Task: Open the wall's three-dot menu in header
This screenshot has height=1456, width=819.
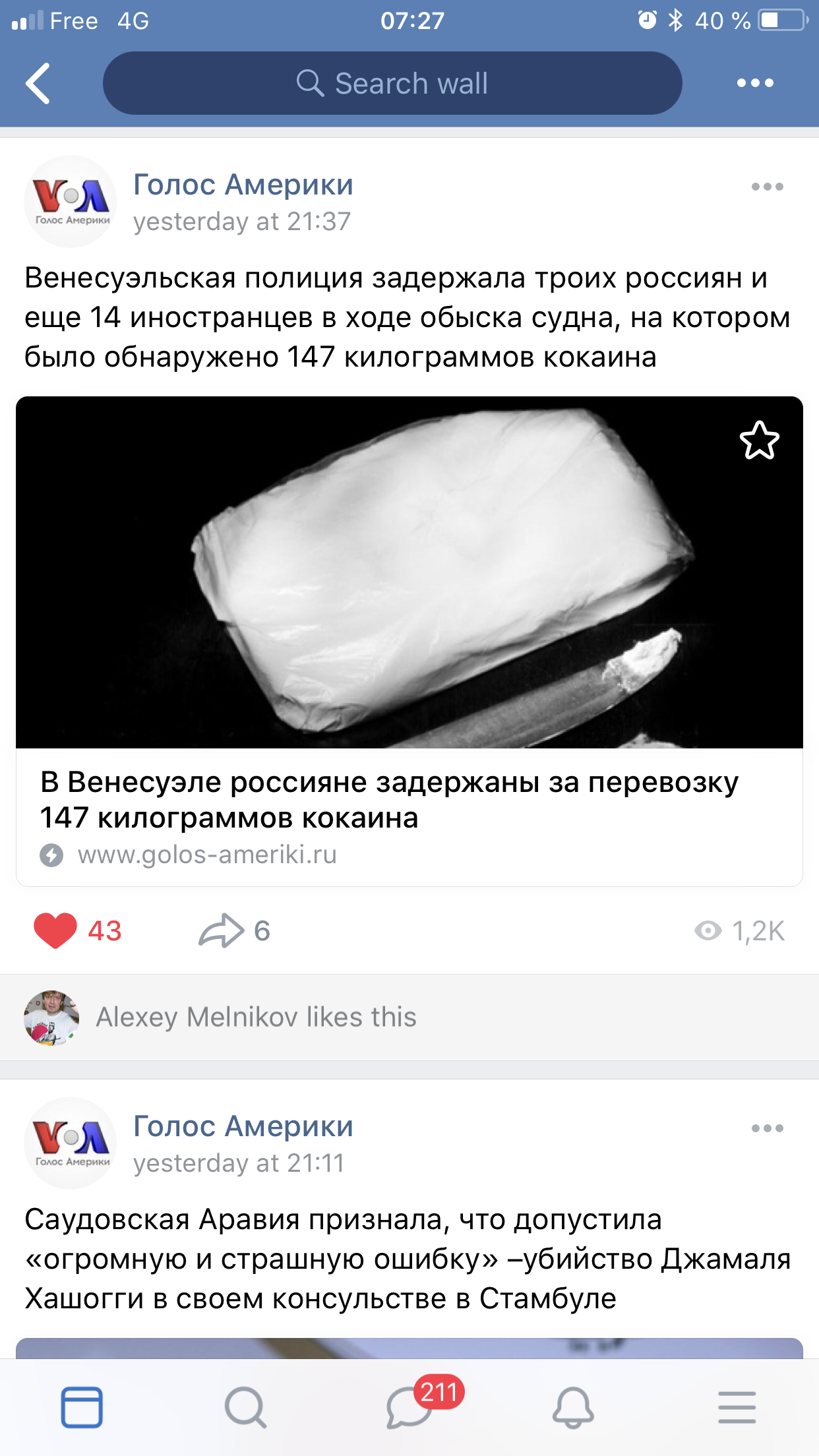Action: click(755, 83)
